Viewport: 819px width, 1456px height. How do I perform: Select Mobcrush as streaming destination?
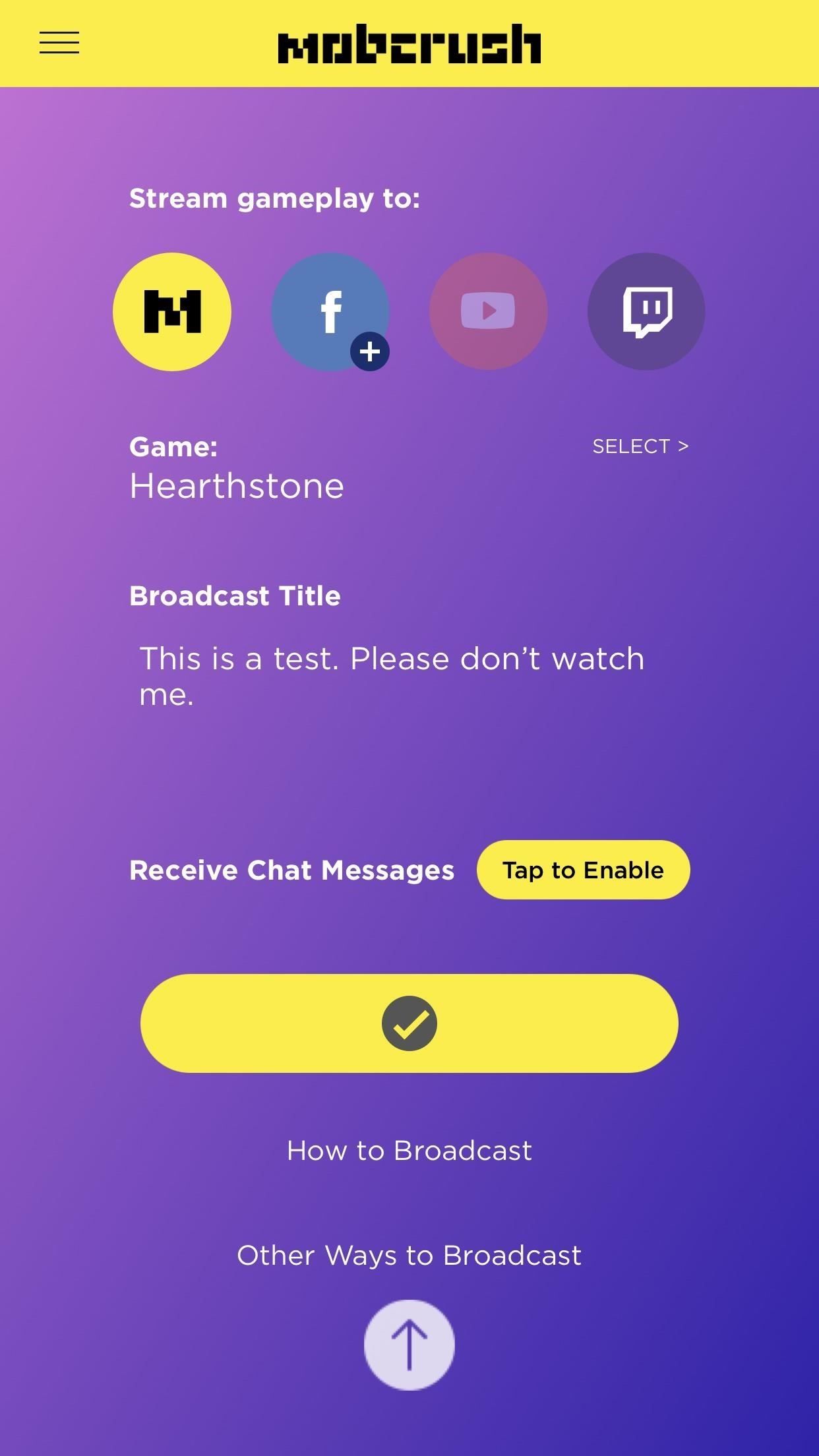(x=172, y=311)
